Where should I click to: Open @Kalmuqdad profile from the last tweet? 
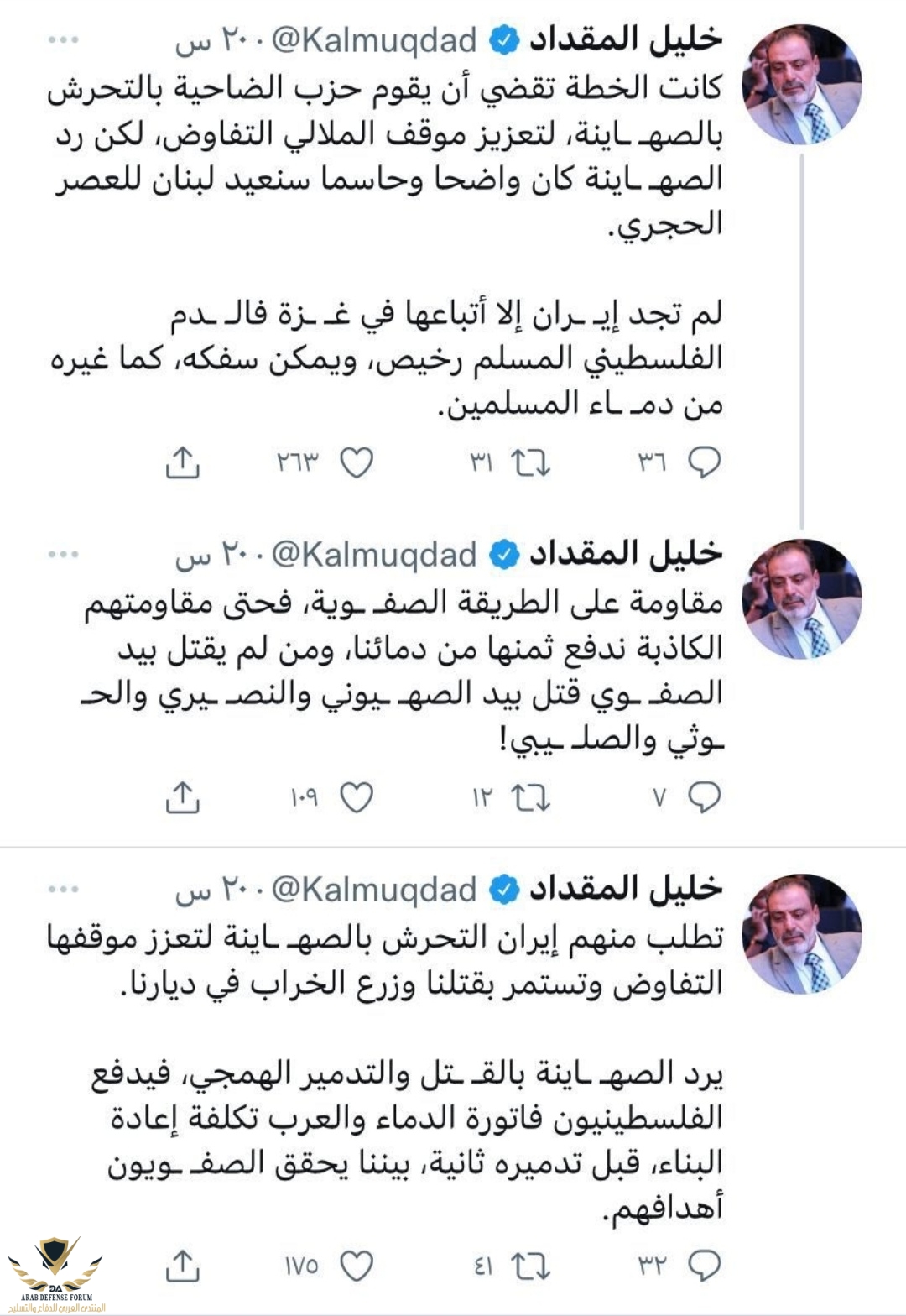pos(373,890)
